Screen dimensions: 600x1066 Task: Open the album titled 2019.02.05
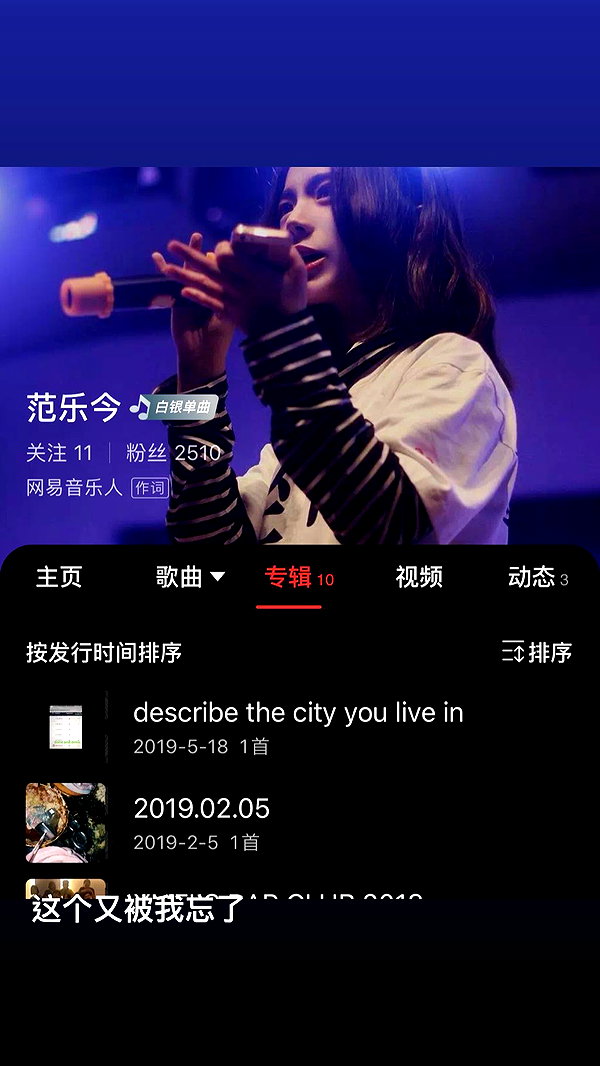pos(300,823)
